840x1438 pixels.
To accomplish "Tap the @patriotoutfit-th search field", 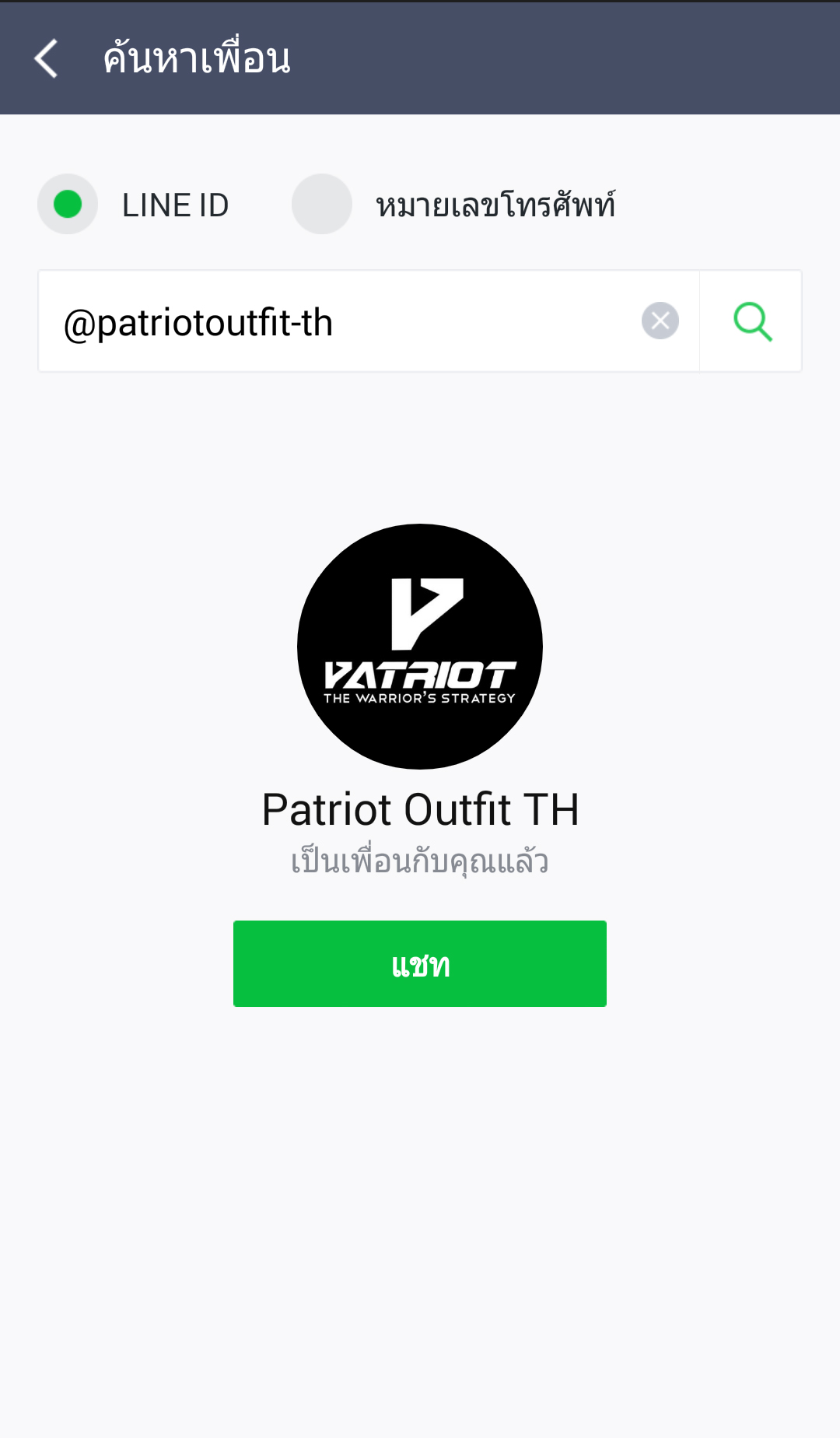I will [342, 322].
